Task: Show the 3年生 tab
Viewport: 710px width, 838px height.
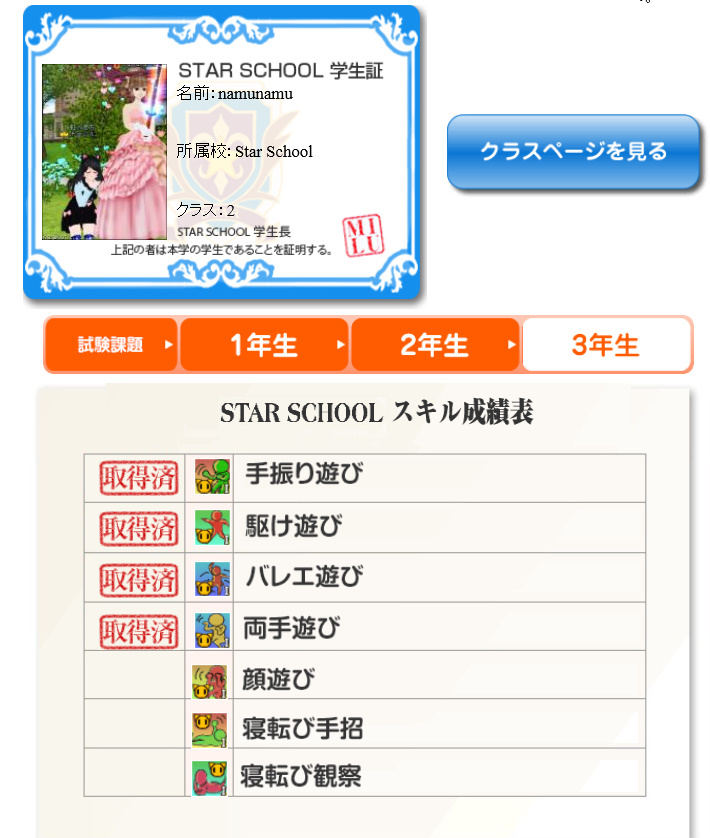Action: (606, 346)
